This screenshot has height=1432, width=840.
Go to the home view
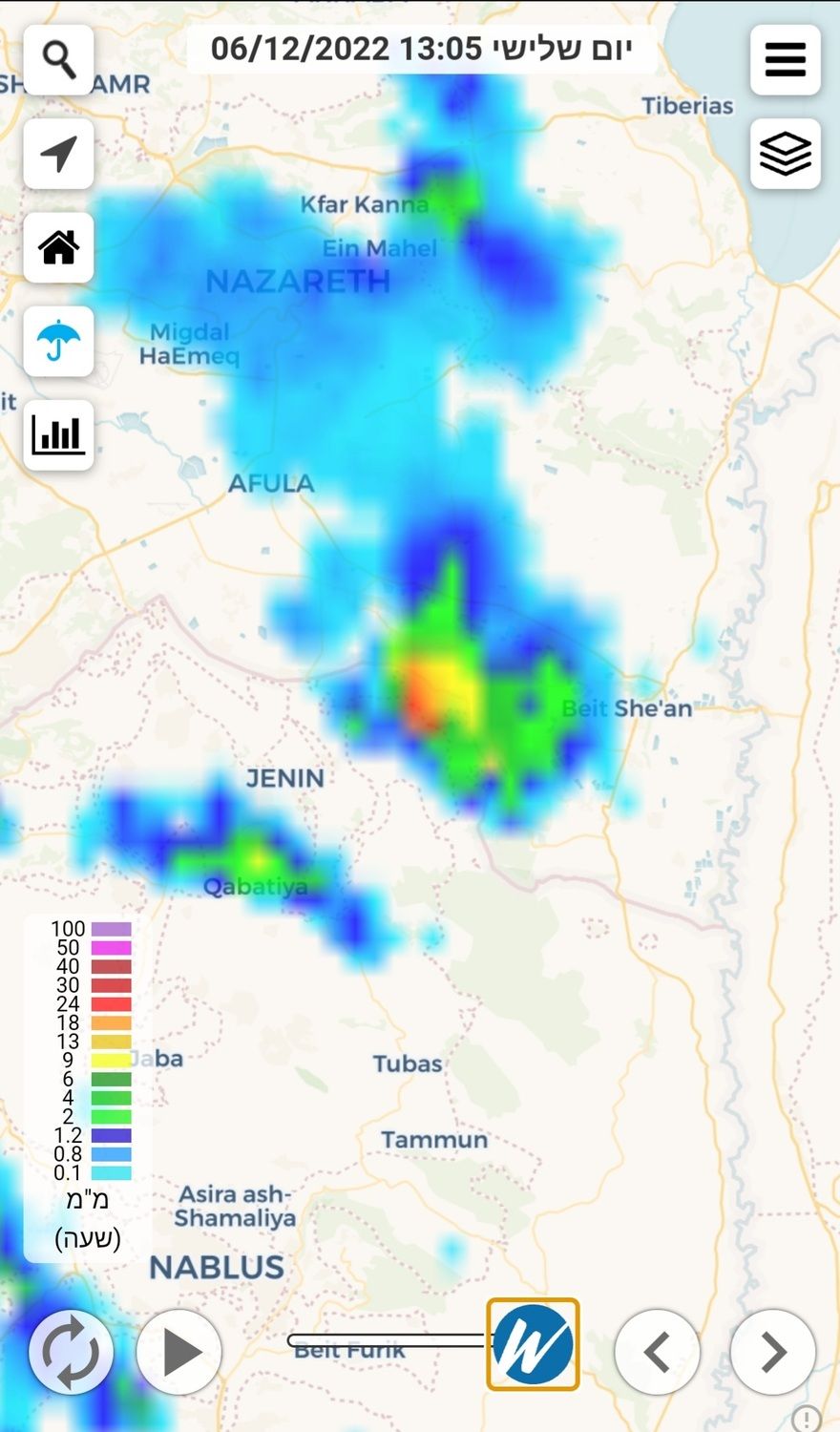(58, 247)
